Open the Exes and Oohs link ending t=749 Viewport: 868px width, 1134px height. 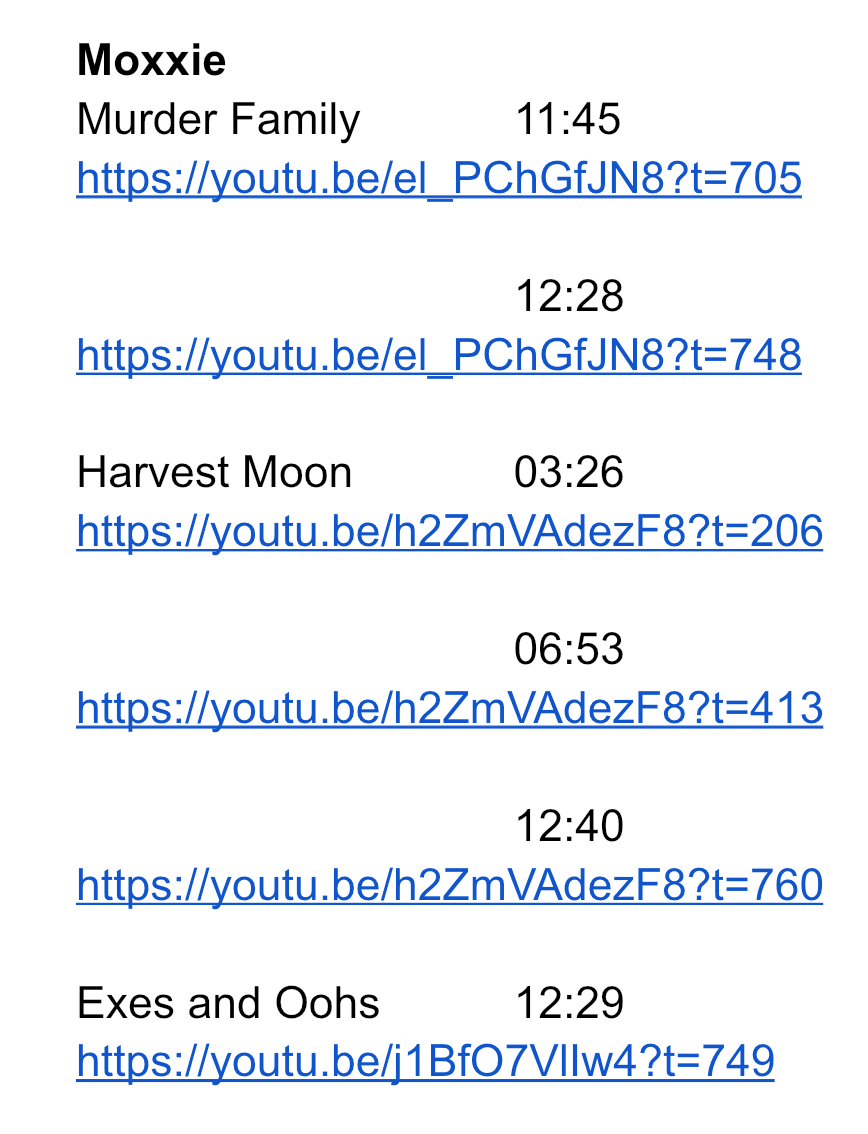coord(425,1062)
